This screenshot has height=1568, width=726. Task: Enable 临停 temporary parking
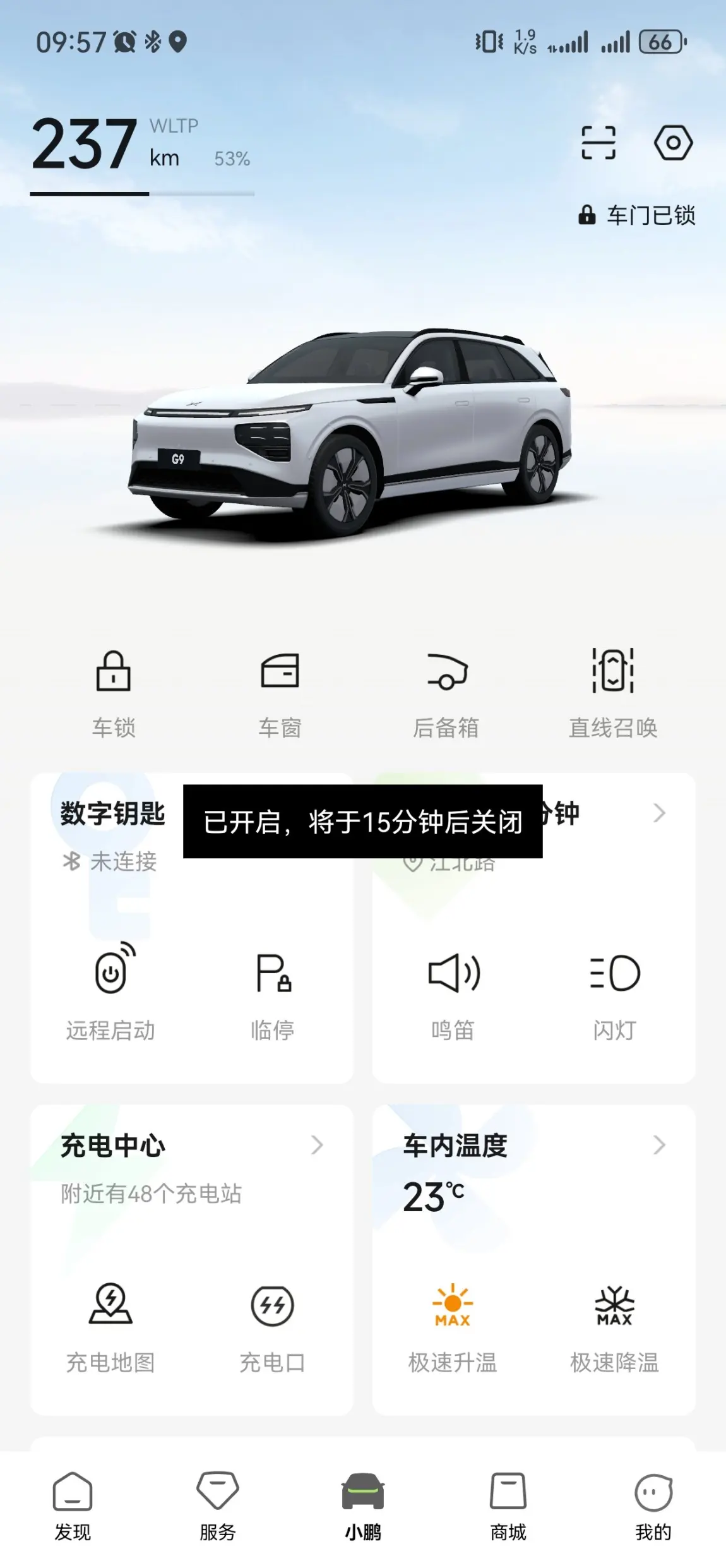[x=273, y=992]
